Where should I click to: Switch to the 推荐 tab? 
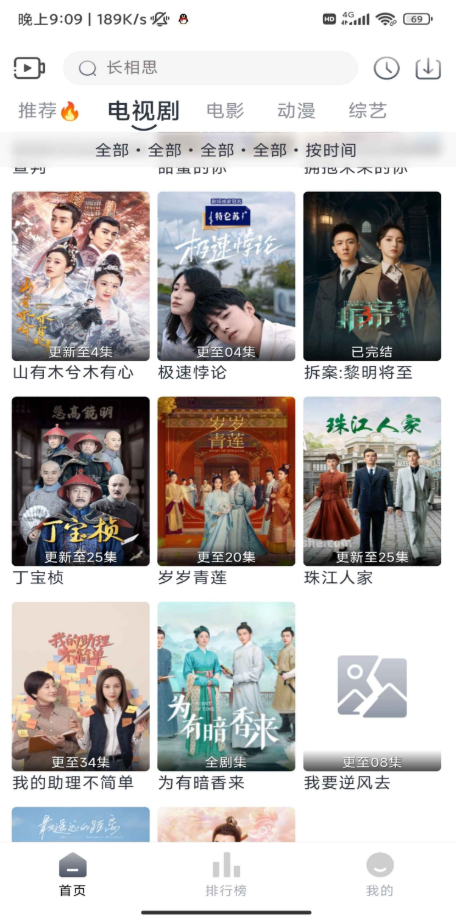tap(48, 110)
